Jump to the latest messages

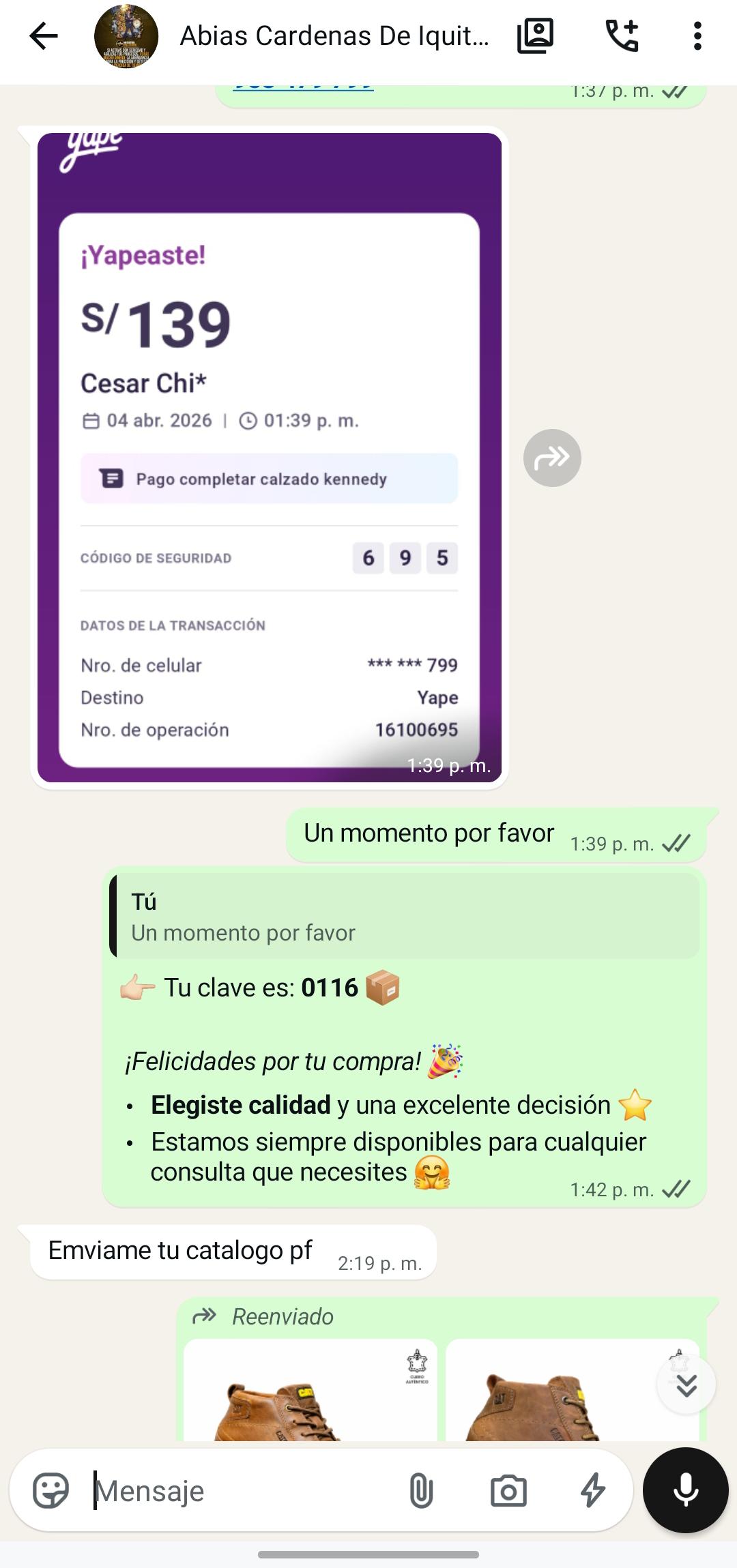686,1385
